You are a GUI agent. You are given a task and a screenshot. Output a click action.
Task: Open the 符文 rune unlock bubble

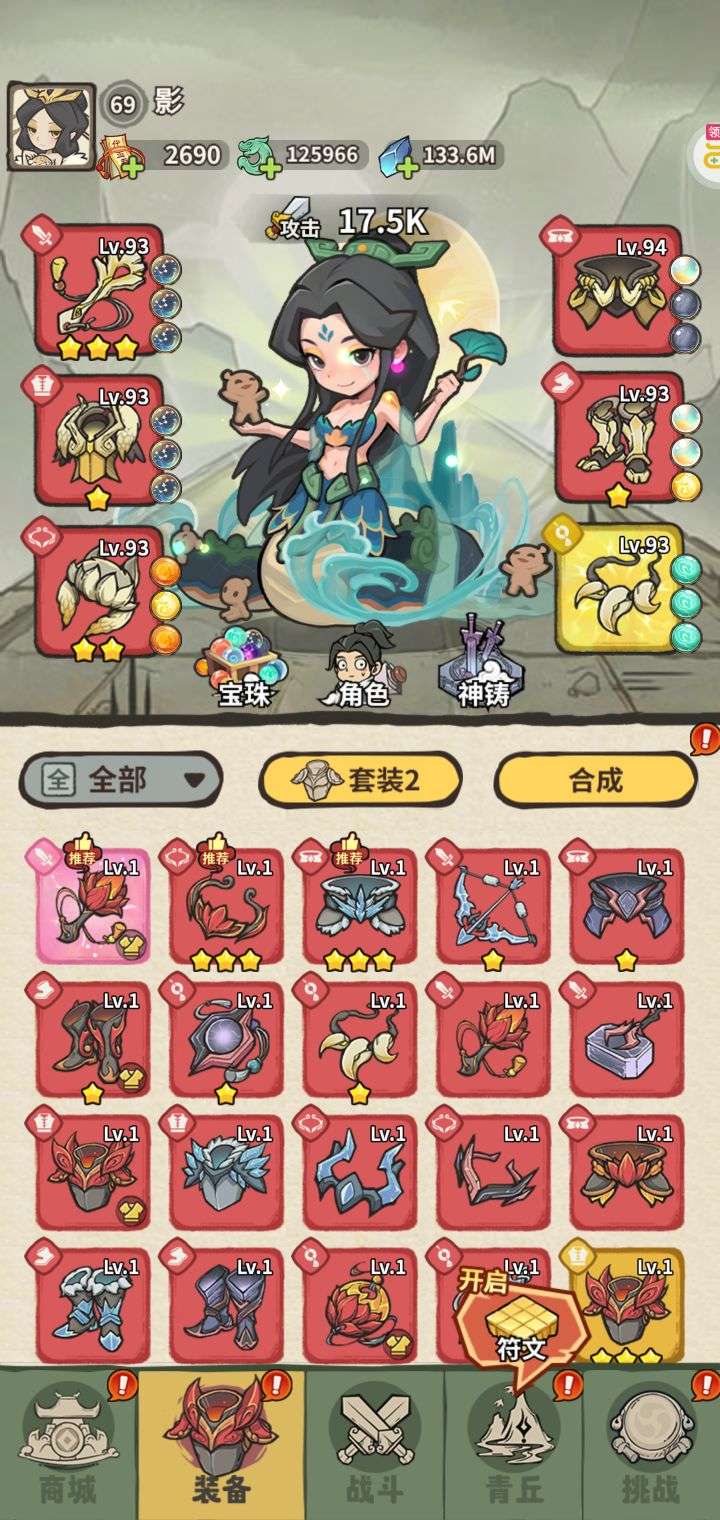(x=520, y=1320)
